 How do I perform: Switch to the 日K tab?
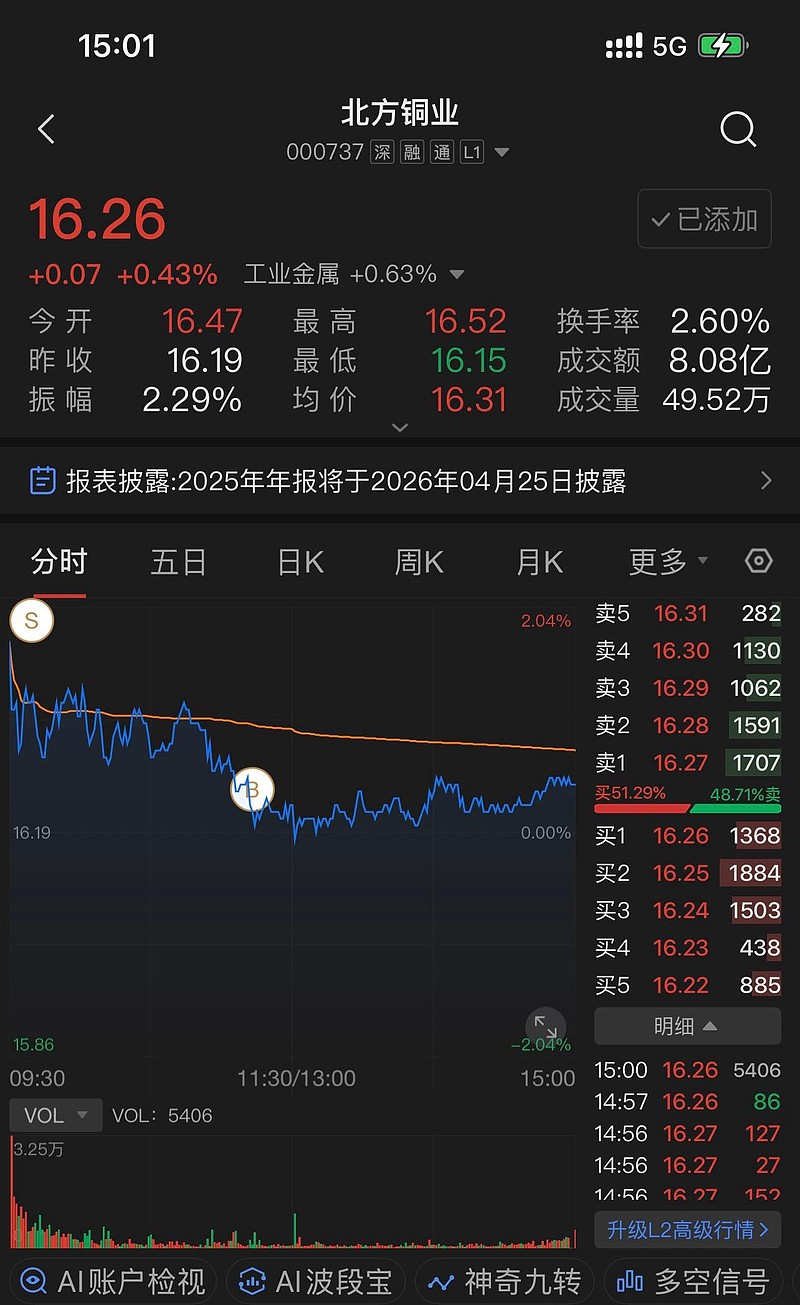tap(299, 562)
